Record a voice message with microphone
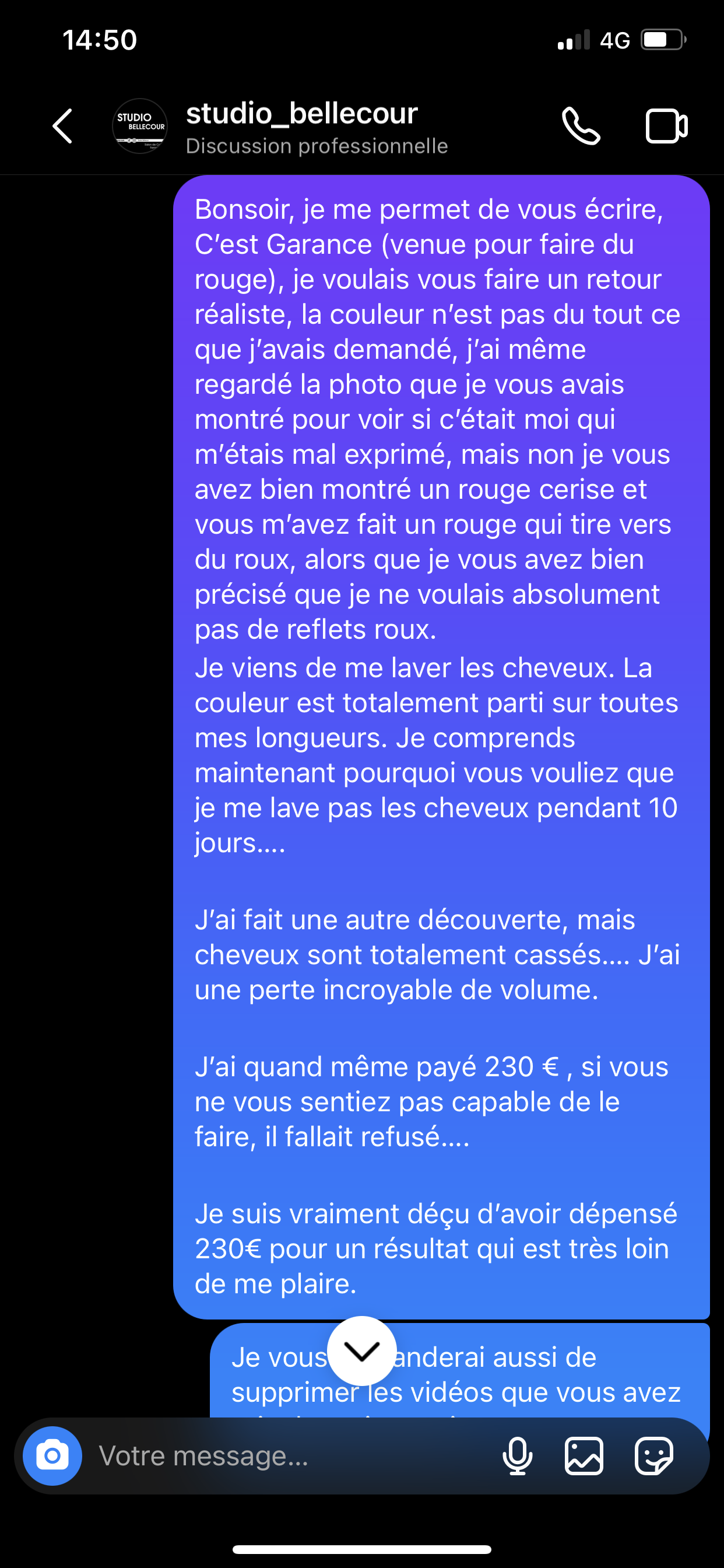The height and width of the screenshot is (1568, 724). pyautogui.click(x=517, y=1456)
